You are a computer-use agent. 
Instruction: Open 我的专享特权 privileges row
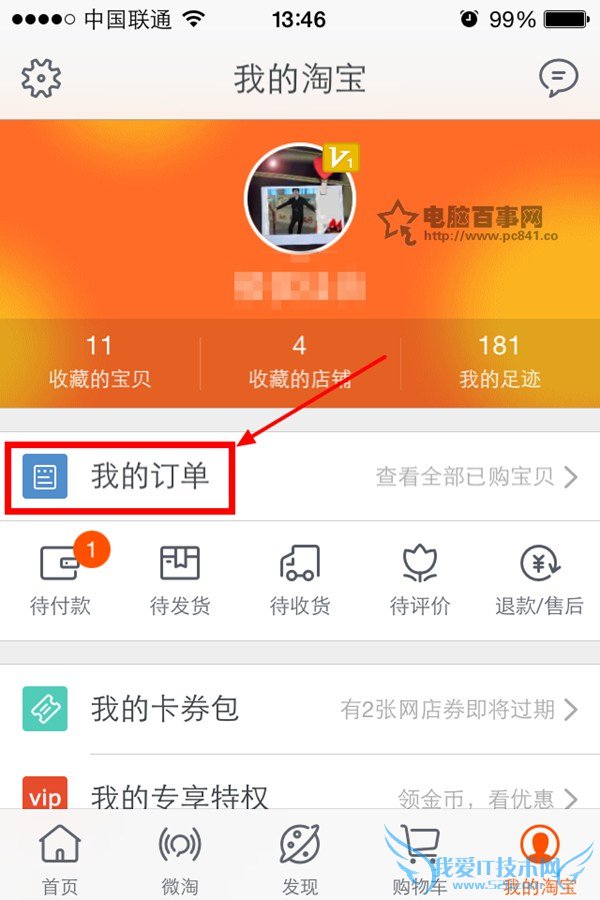300,797
